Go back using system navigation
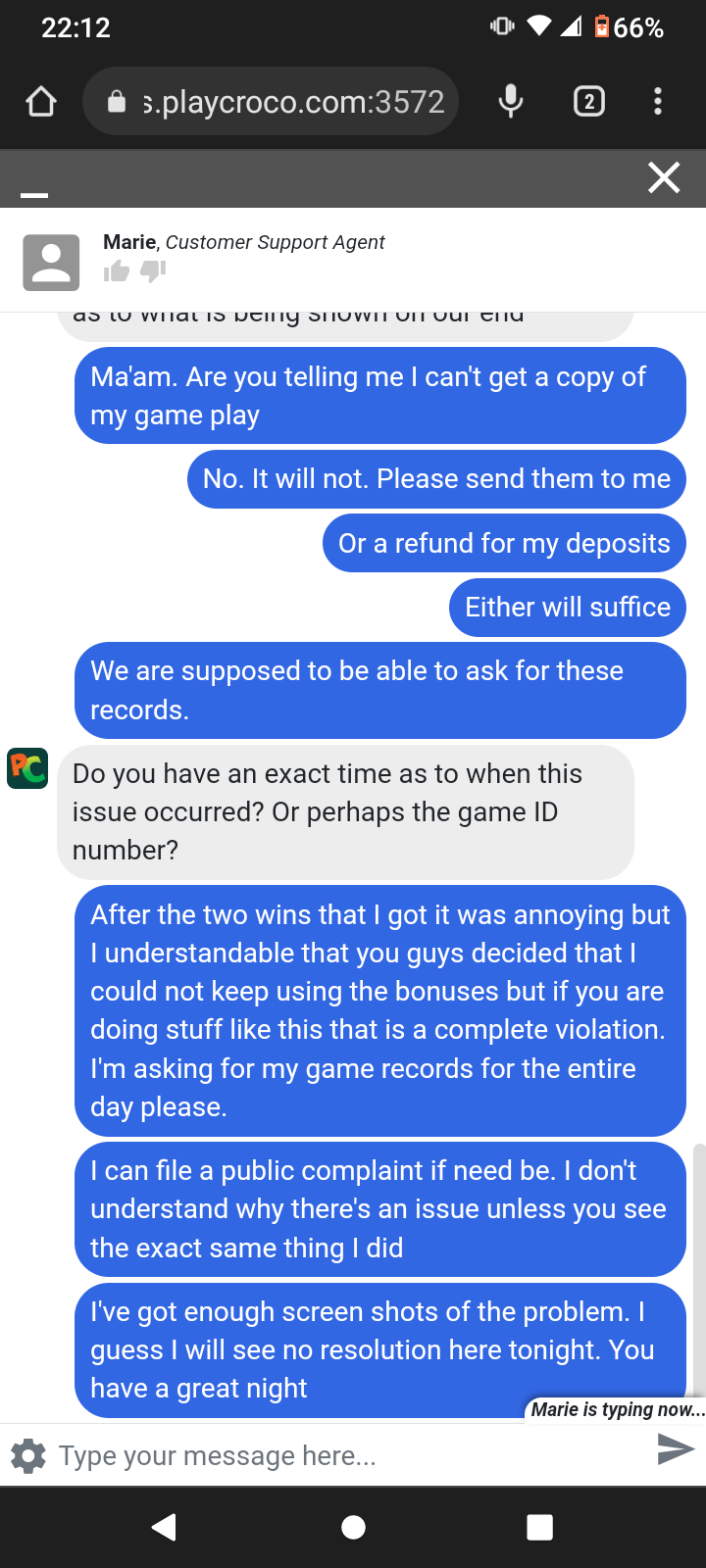706x1568 pixels. pos(165,1527)
